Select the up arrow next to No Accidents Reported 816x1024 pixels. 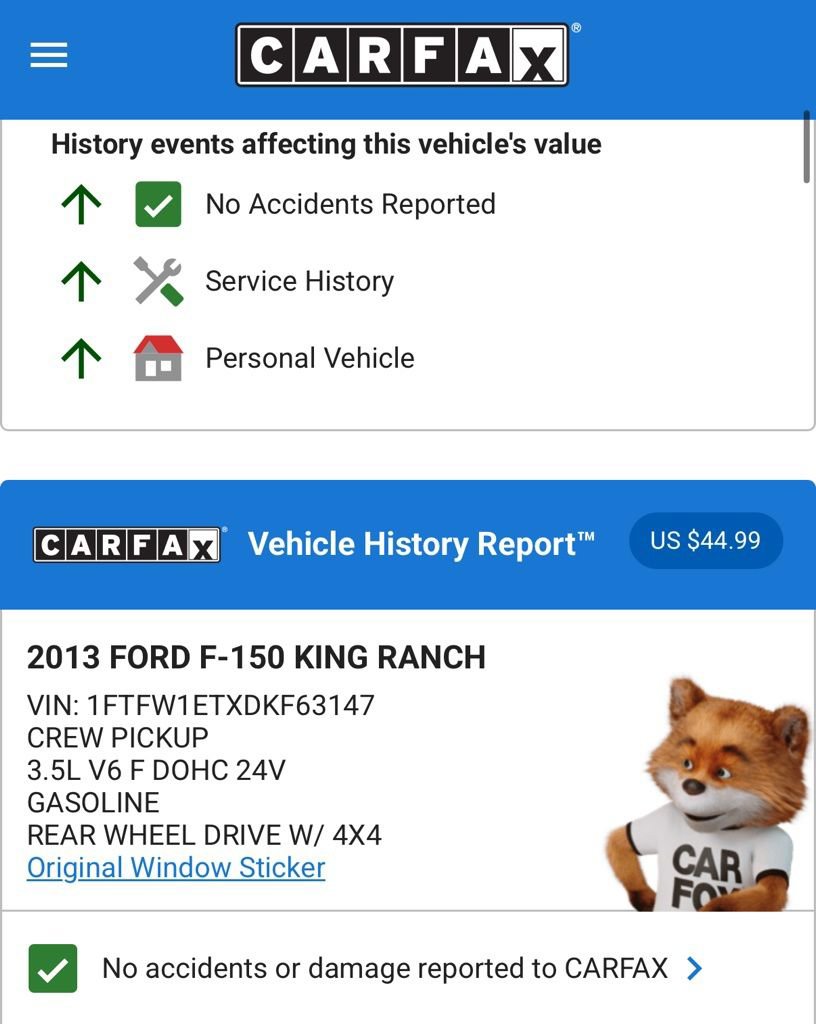click(80, 204)
